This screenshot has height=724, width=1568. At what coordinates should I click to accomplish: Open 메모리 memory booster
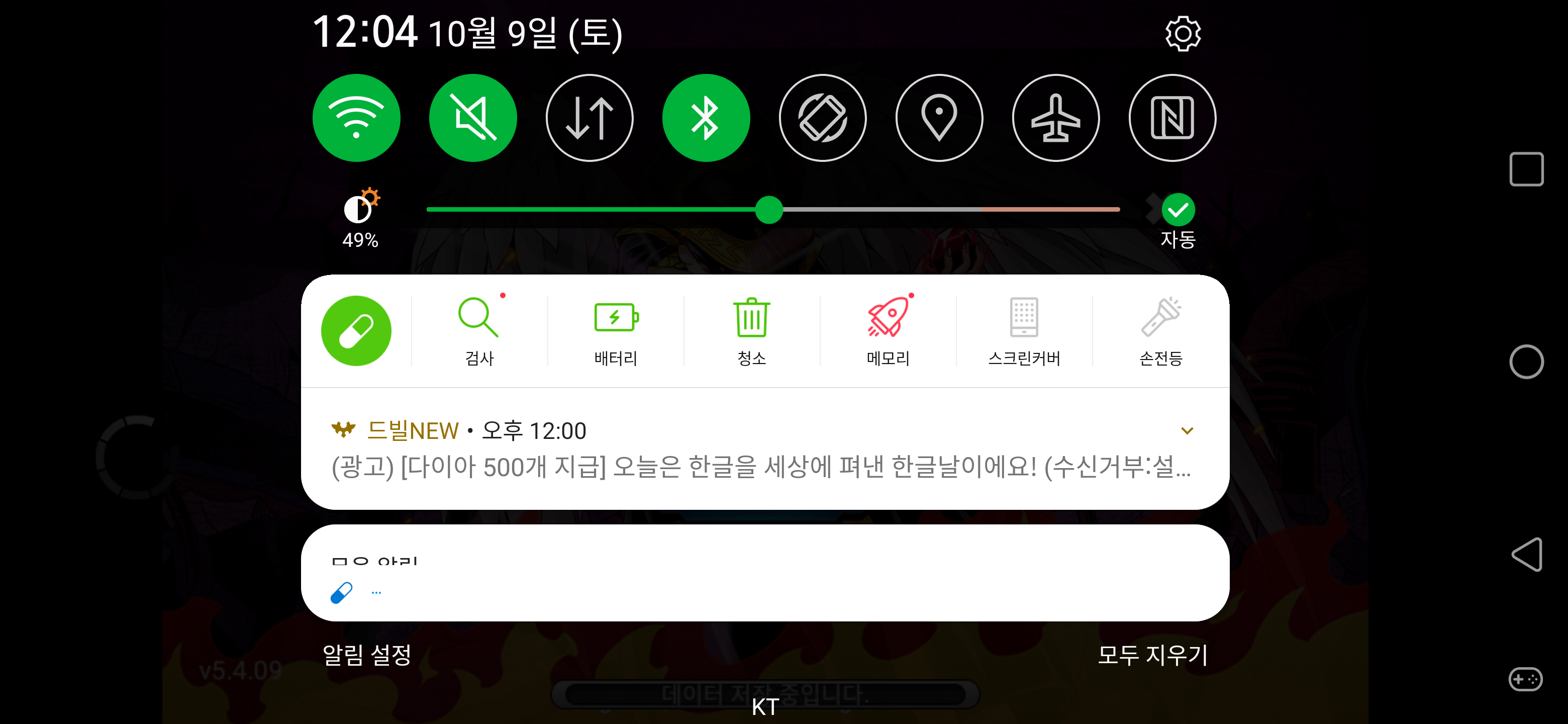(x=888, y=331)
